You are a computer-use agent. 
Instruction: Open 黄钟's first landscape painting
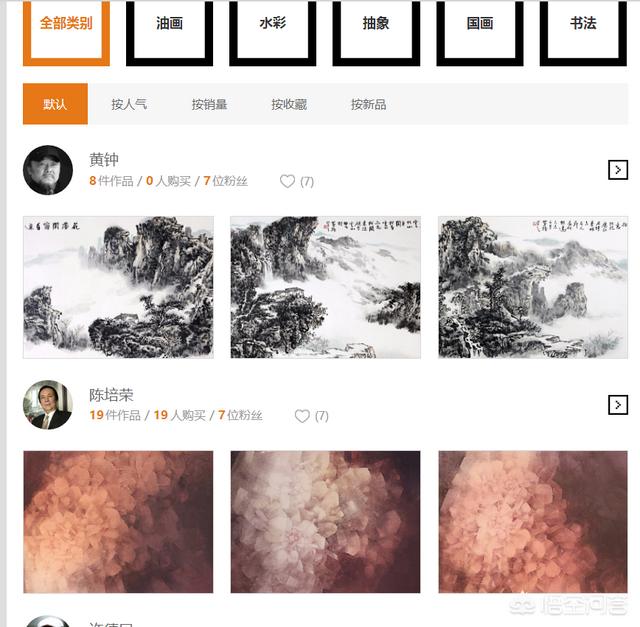[118, 287]
